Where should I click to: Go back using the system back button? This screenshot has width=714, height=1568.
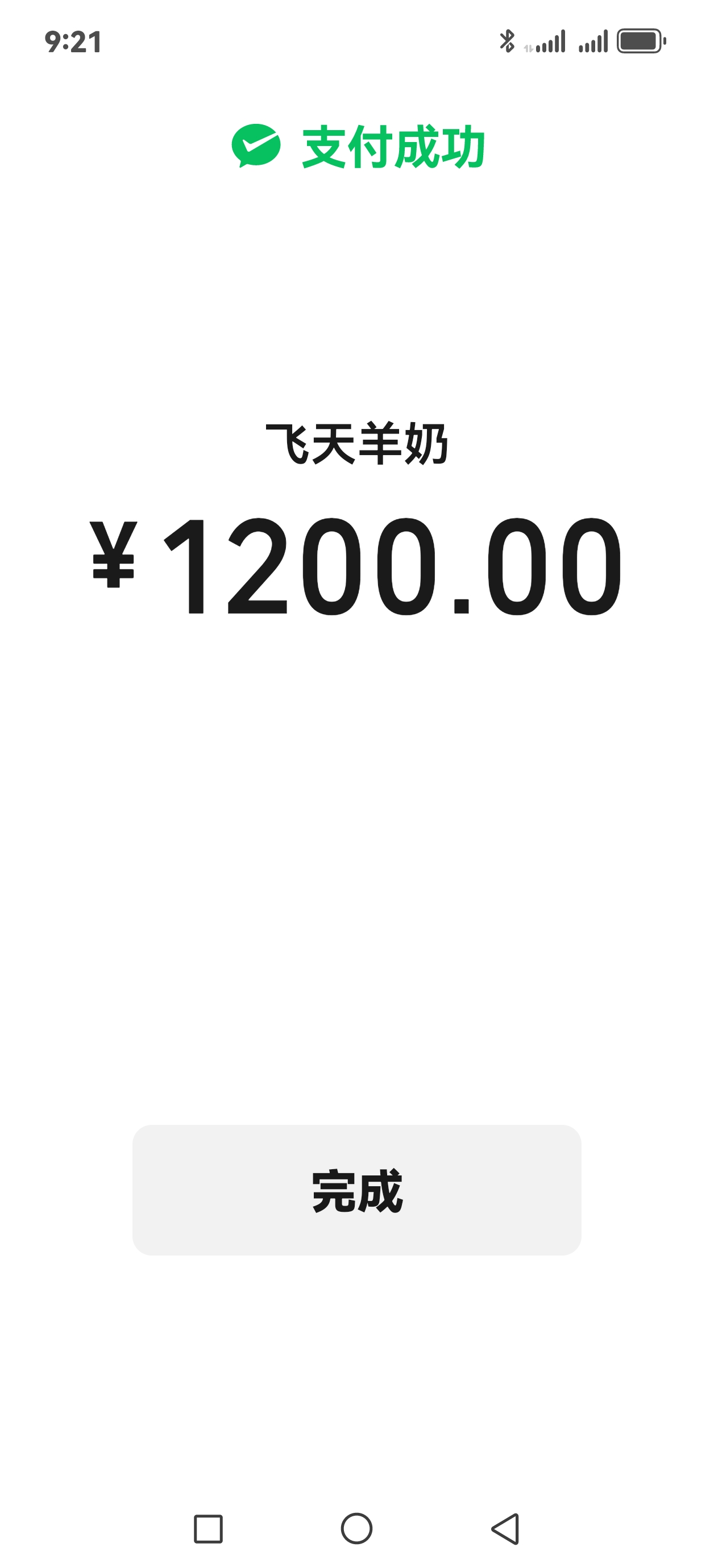coord(505,1528)
